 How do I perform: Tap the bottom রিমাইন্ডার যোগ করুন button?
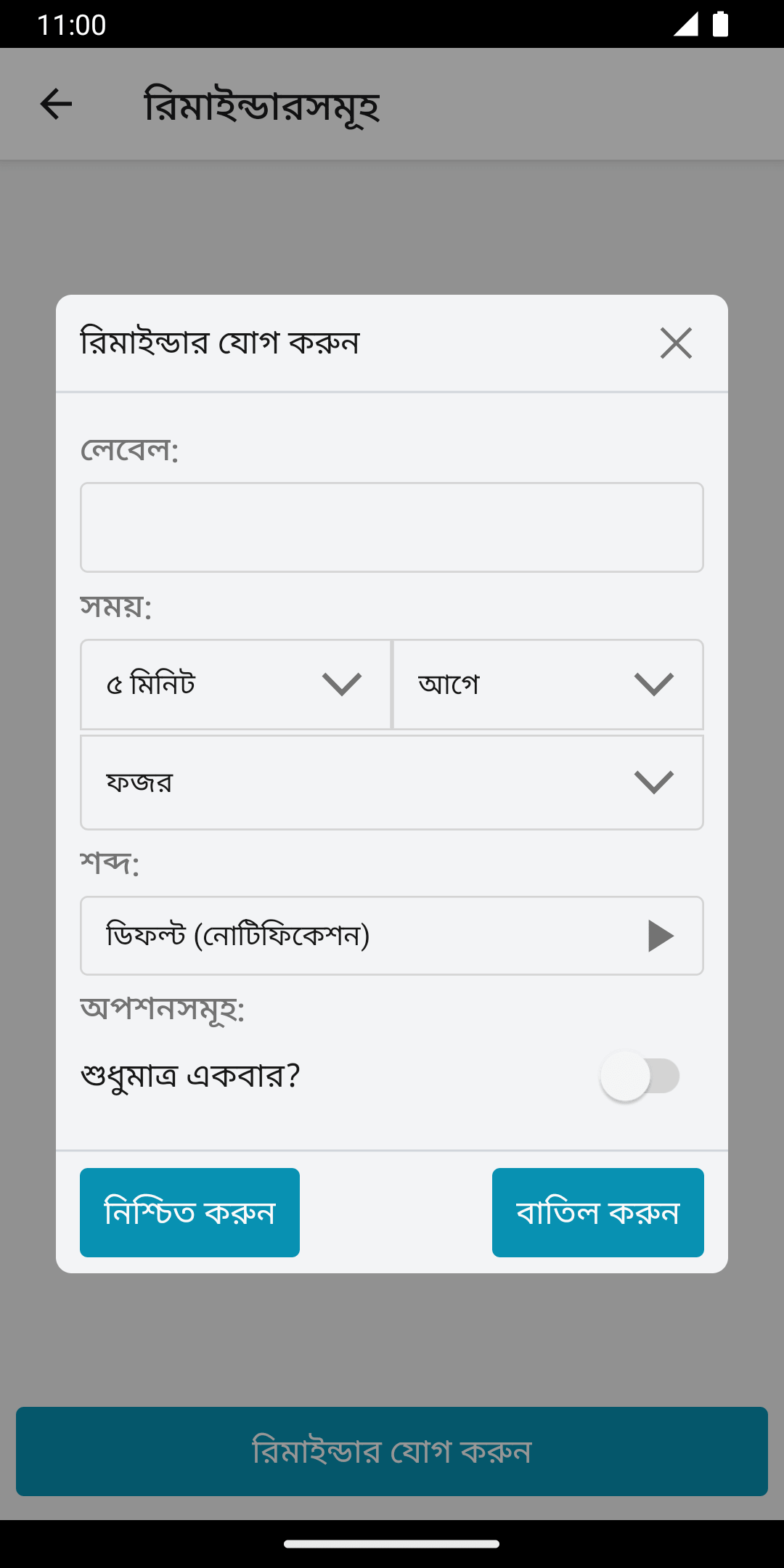coord(391,1451)
